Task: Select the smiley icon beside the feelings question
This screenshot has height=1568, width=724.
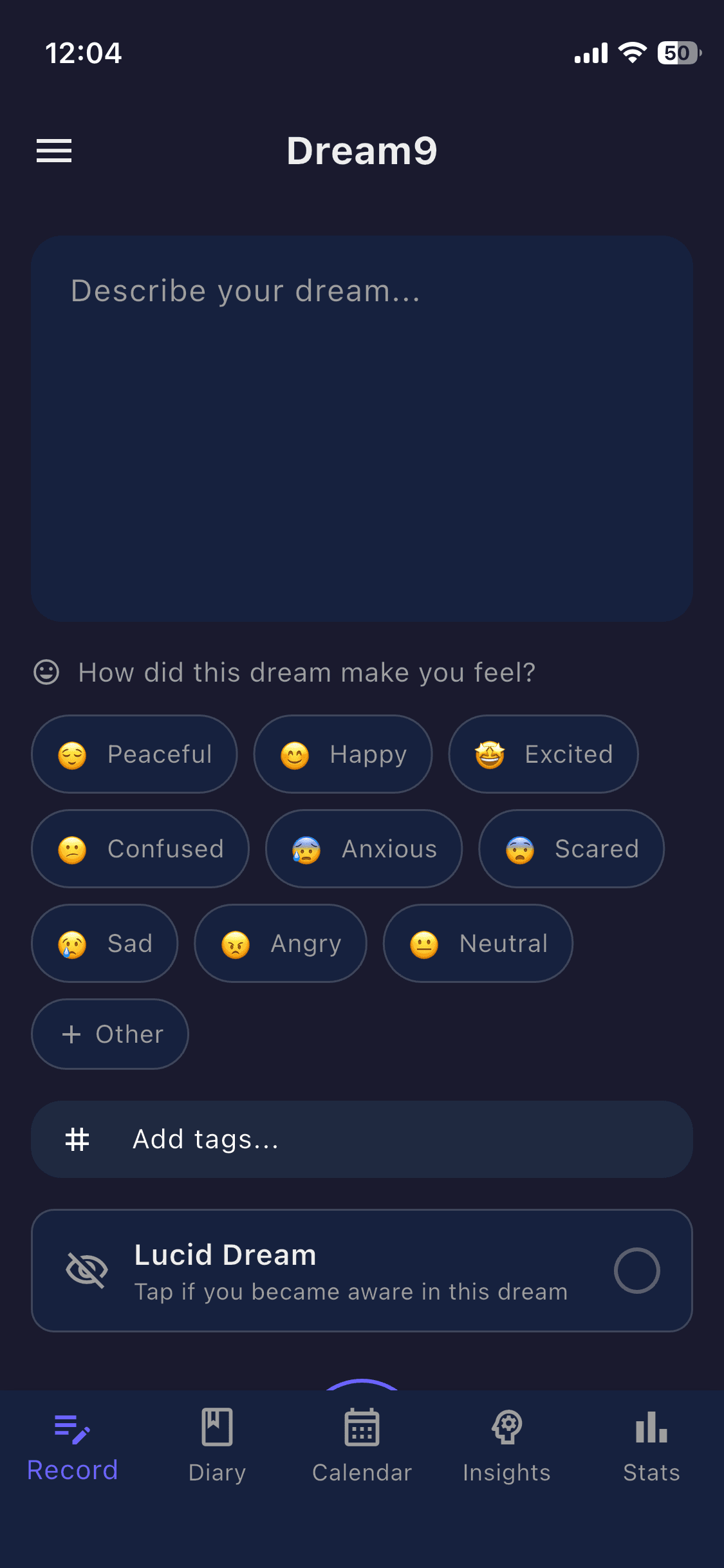Action: tap(46, 673)
